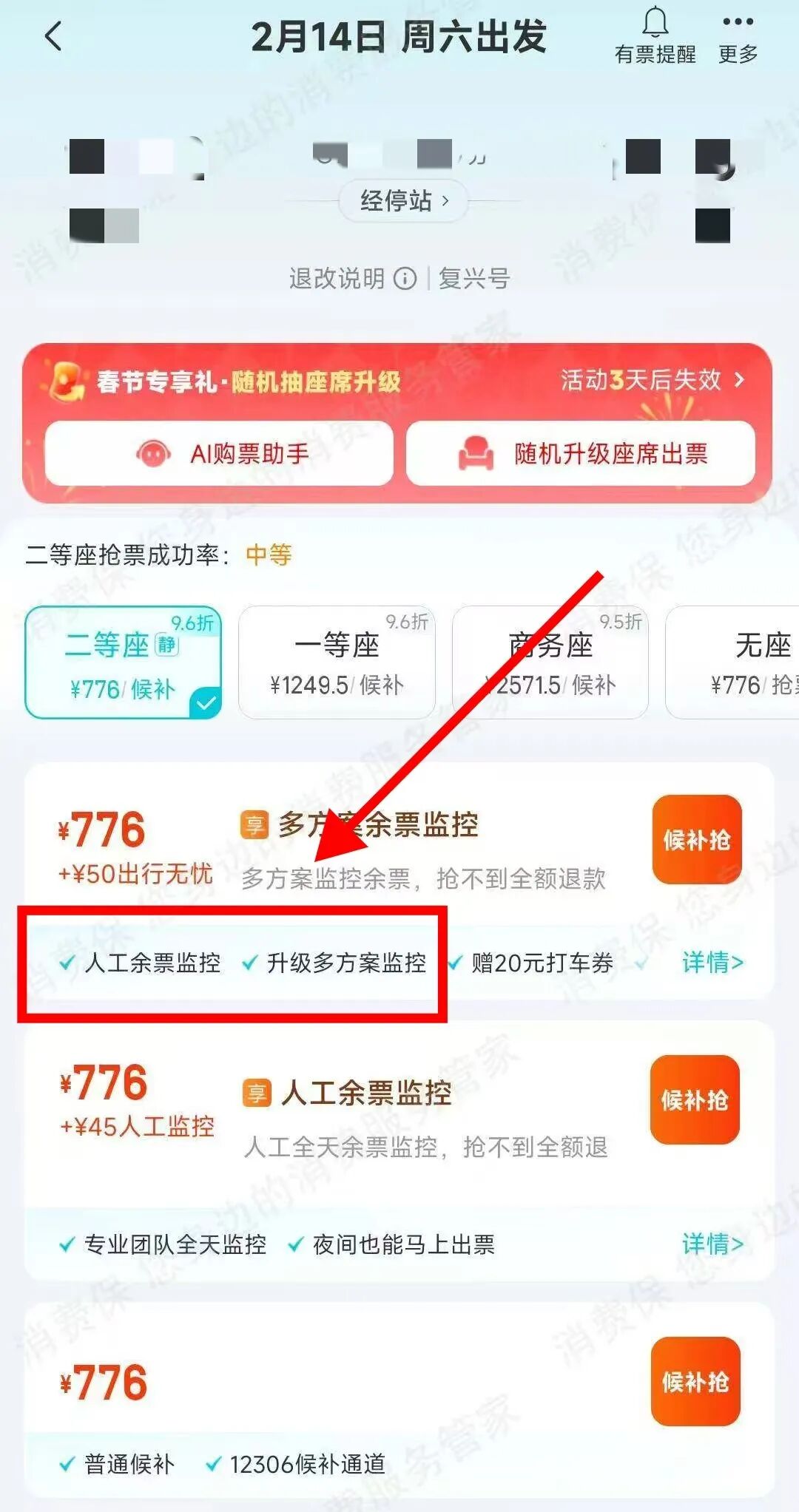Open 详情 for 人工余票监控 plan
This screenshot has height=1512, width=799.
(x=712, y=1244)
